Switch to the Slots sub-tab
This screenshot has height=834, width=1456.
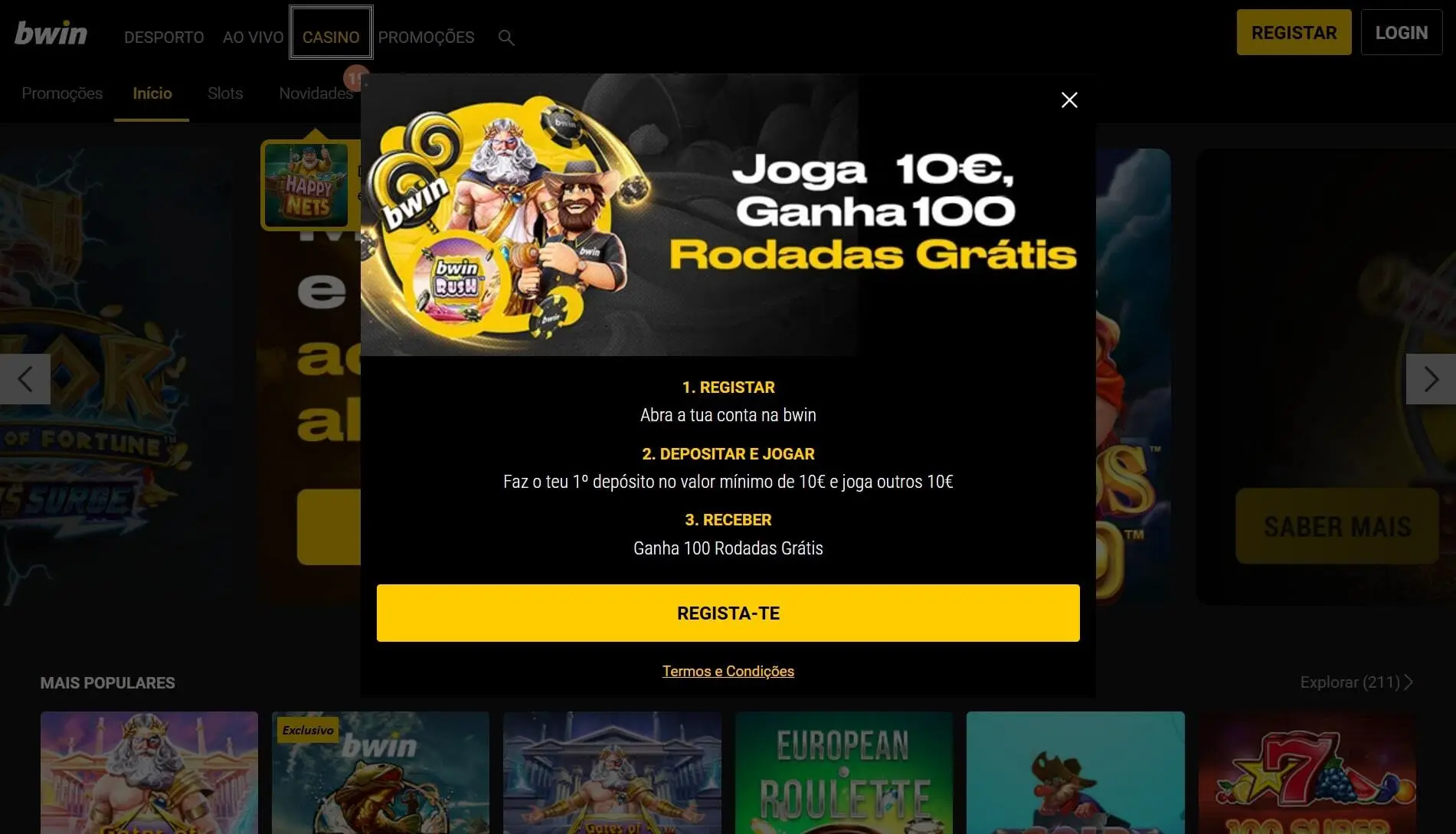click(225, 93)
